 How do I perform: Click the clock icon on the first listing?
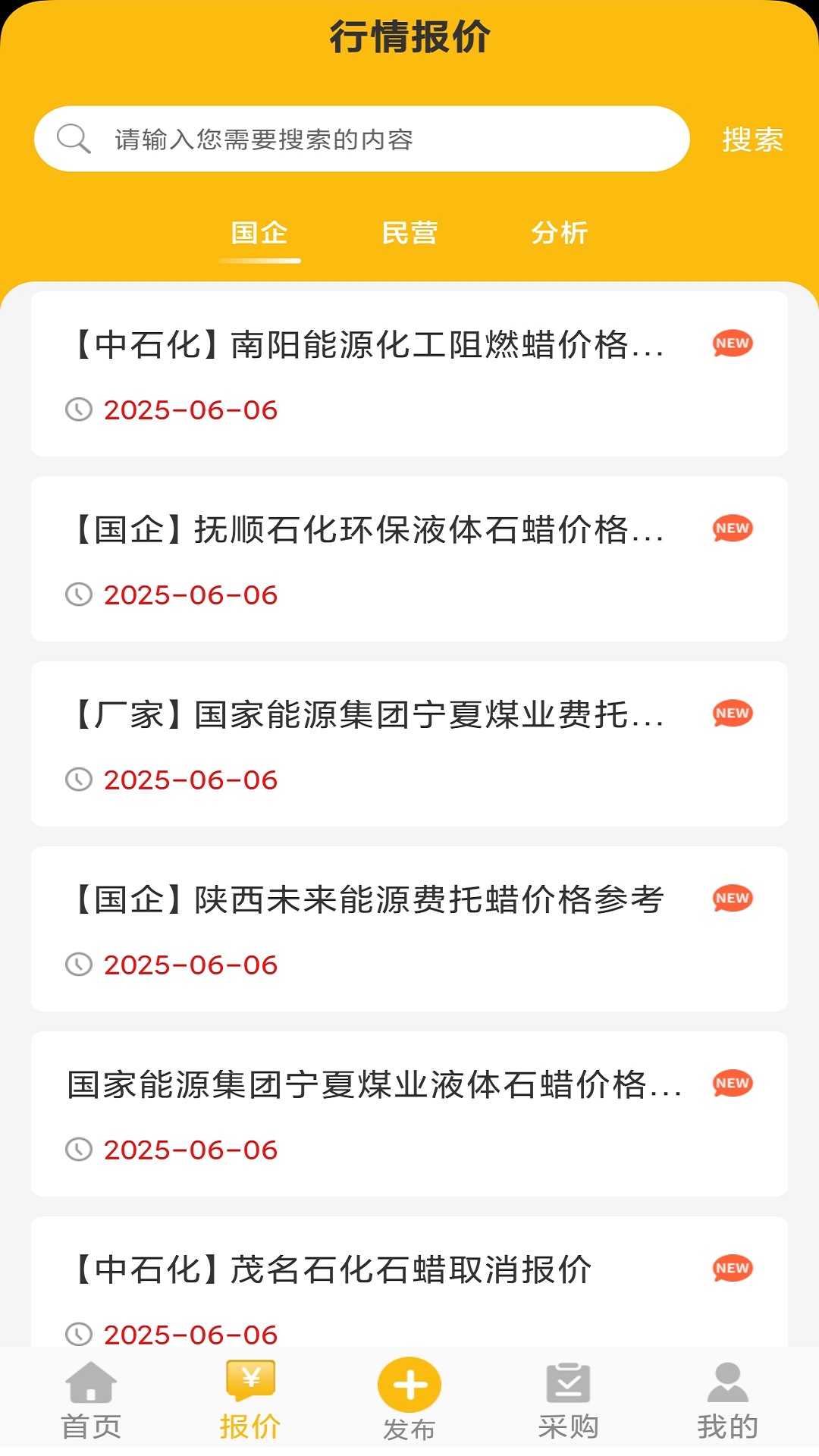pyautogui.click(x=80, y=409)
